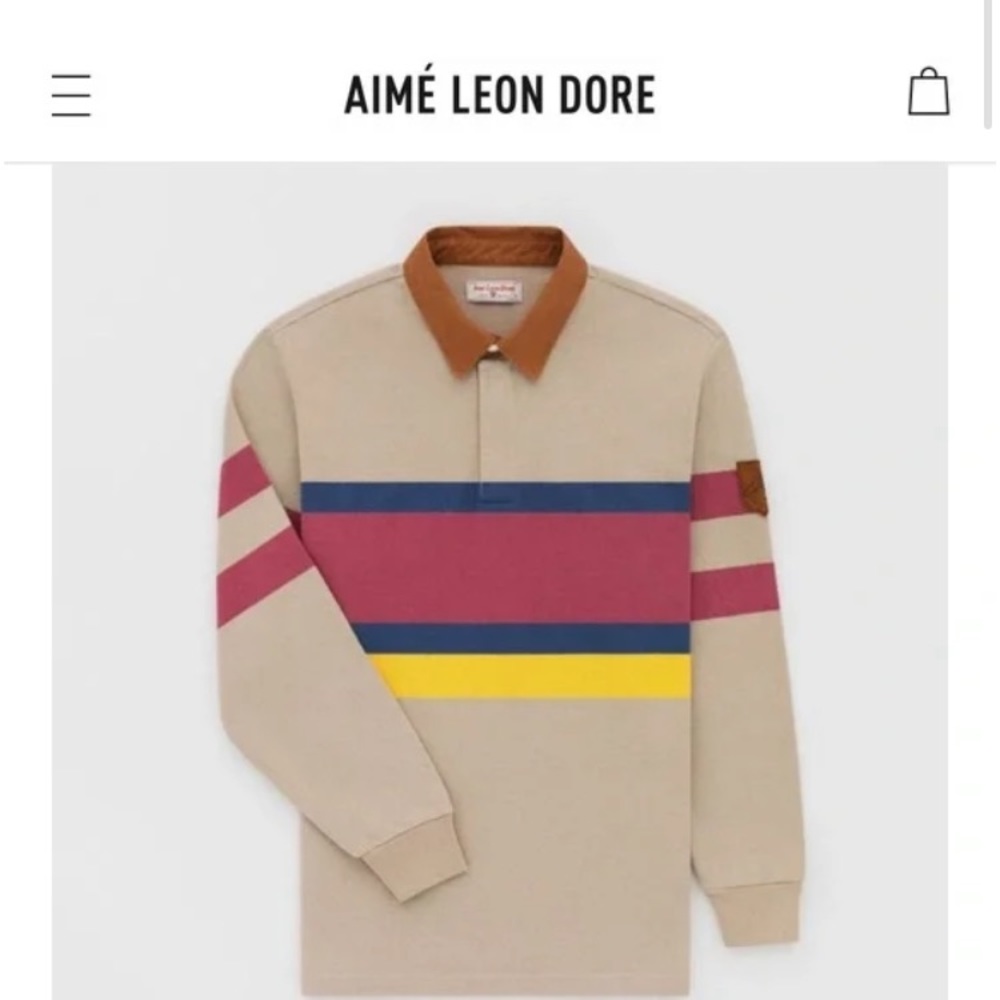
Task: View the striped rugby shirt product image
Action: 499,580
